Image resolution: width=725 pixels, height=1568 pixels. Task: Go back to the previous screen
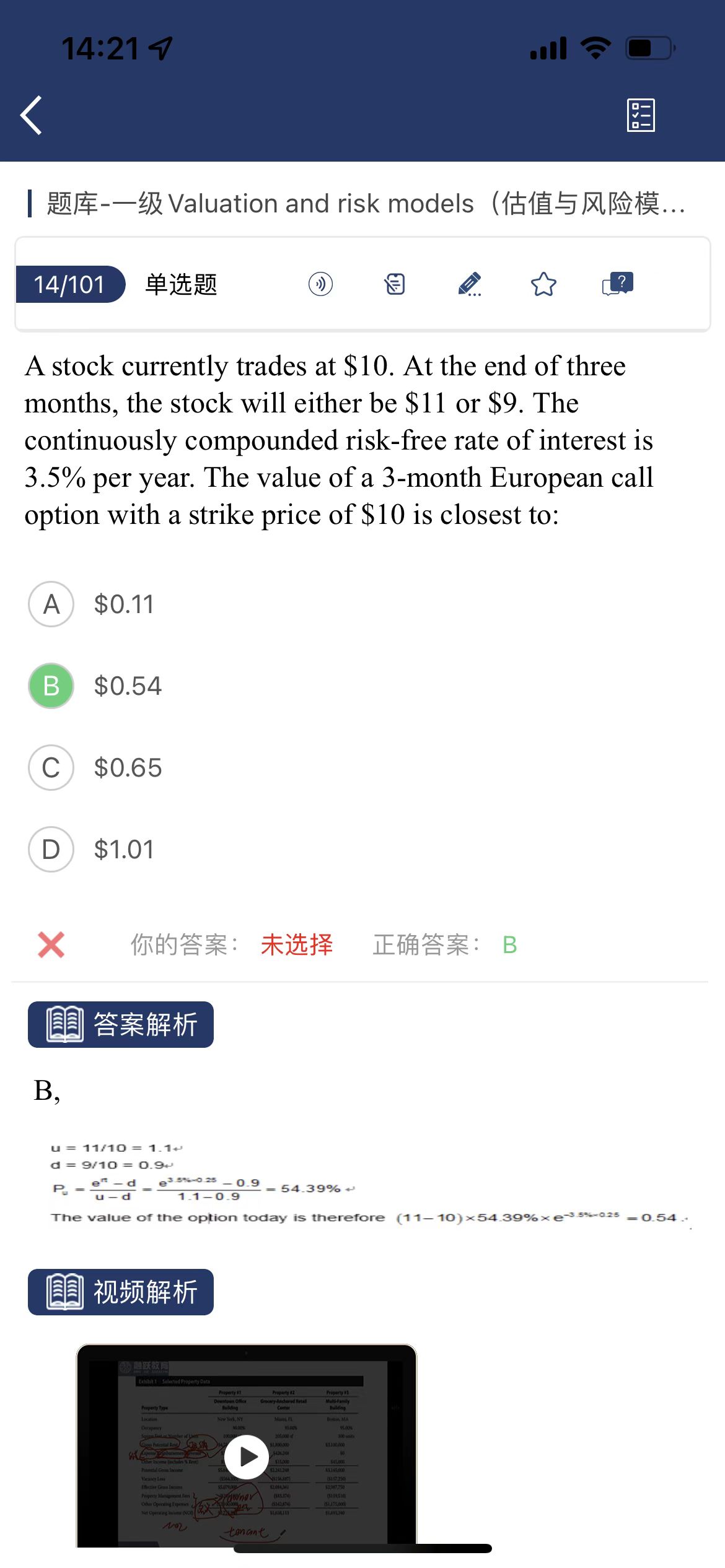31,115
